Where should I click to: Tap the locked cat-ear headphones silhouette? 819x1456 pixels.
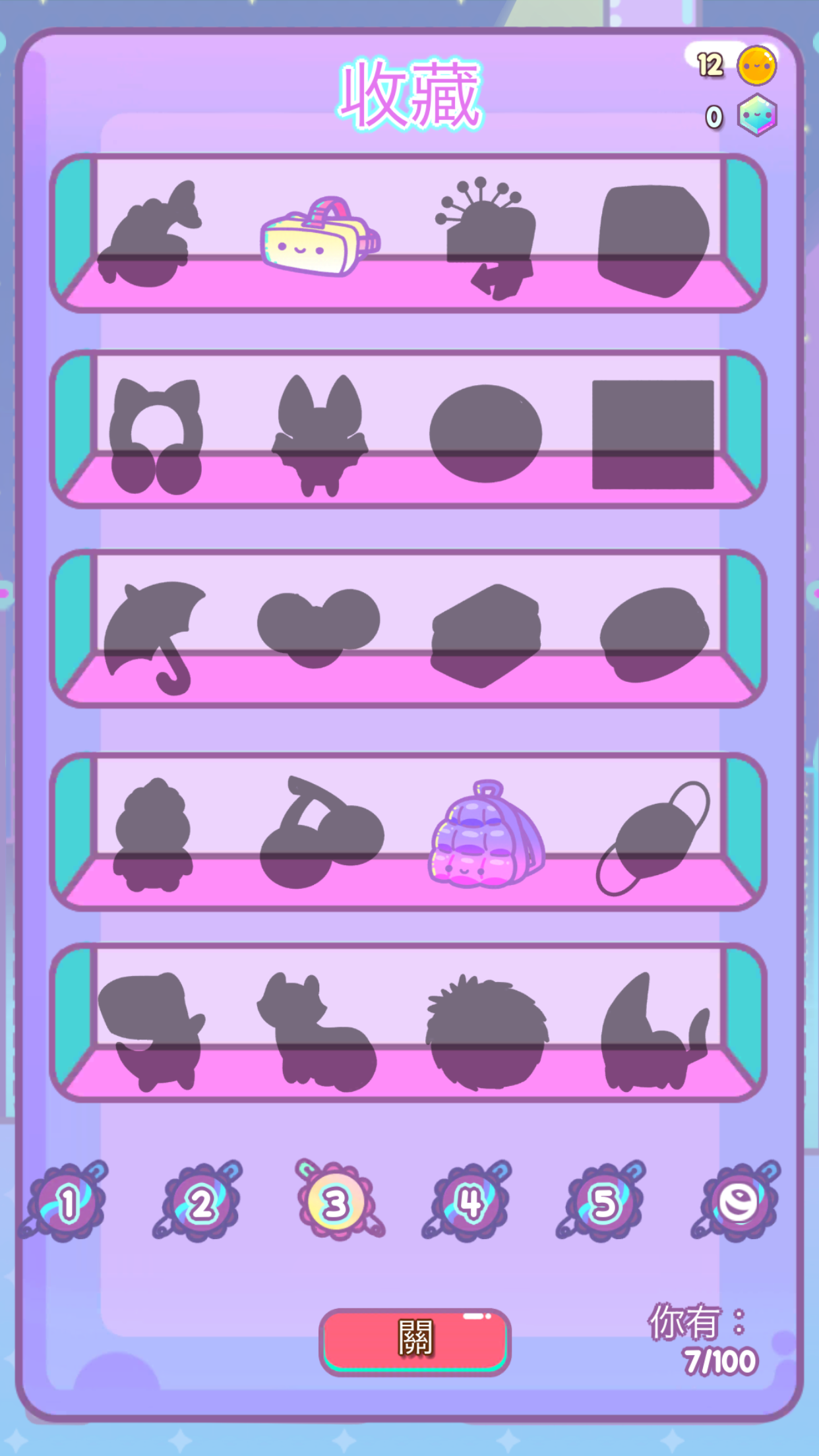point(156,436)
